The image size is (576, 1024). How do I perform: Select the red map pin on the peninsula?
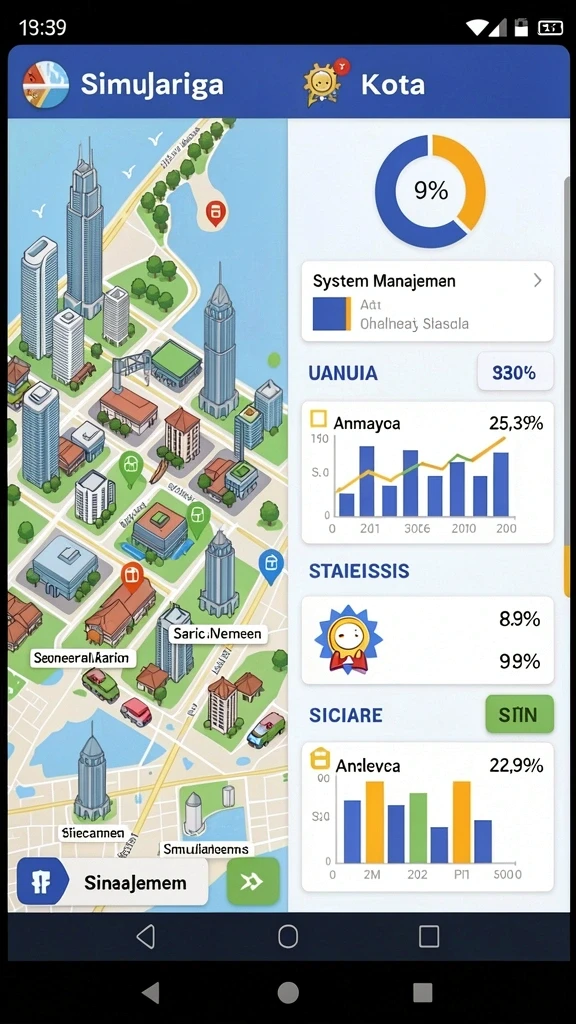[216, 214]
